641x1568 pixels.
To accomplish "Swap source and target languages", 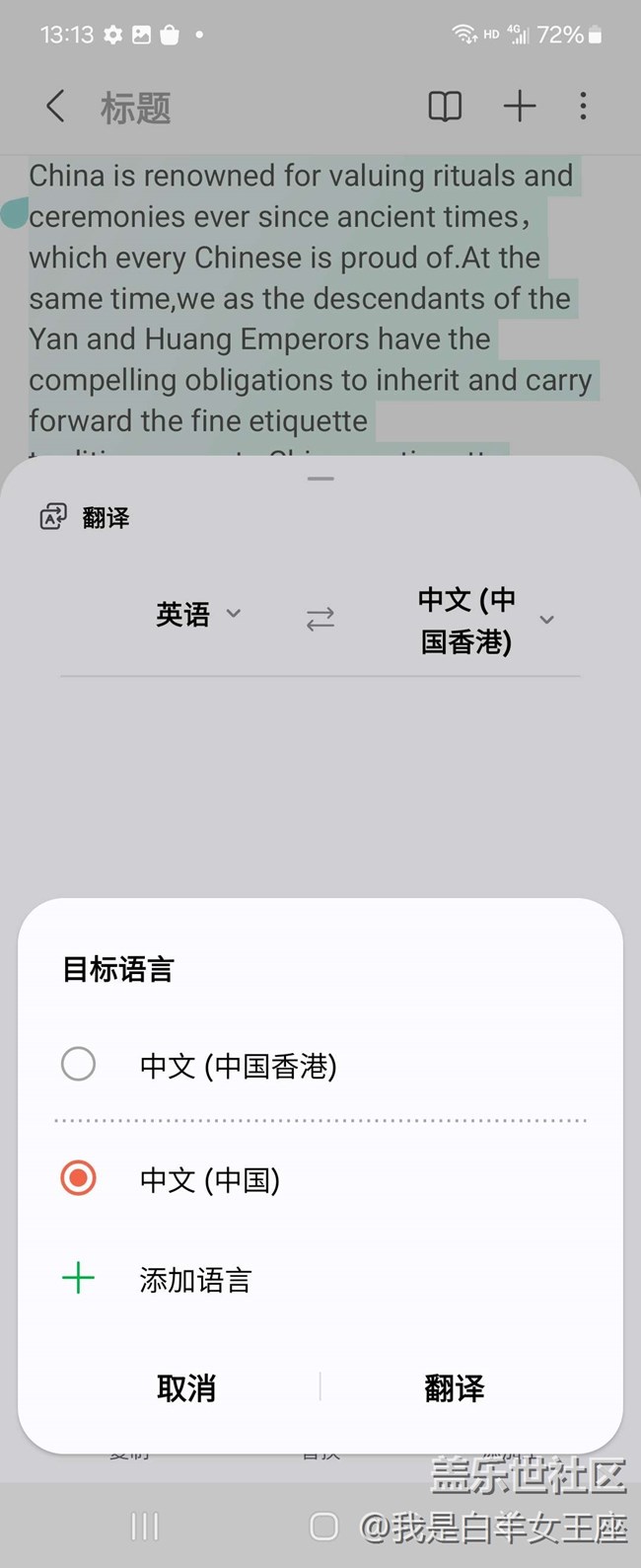I will (320, 619).
